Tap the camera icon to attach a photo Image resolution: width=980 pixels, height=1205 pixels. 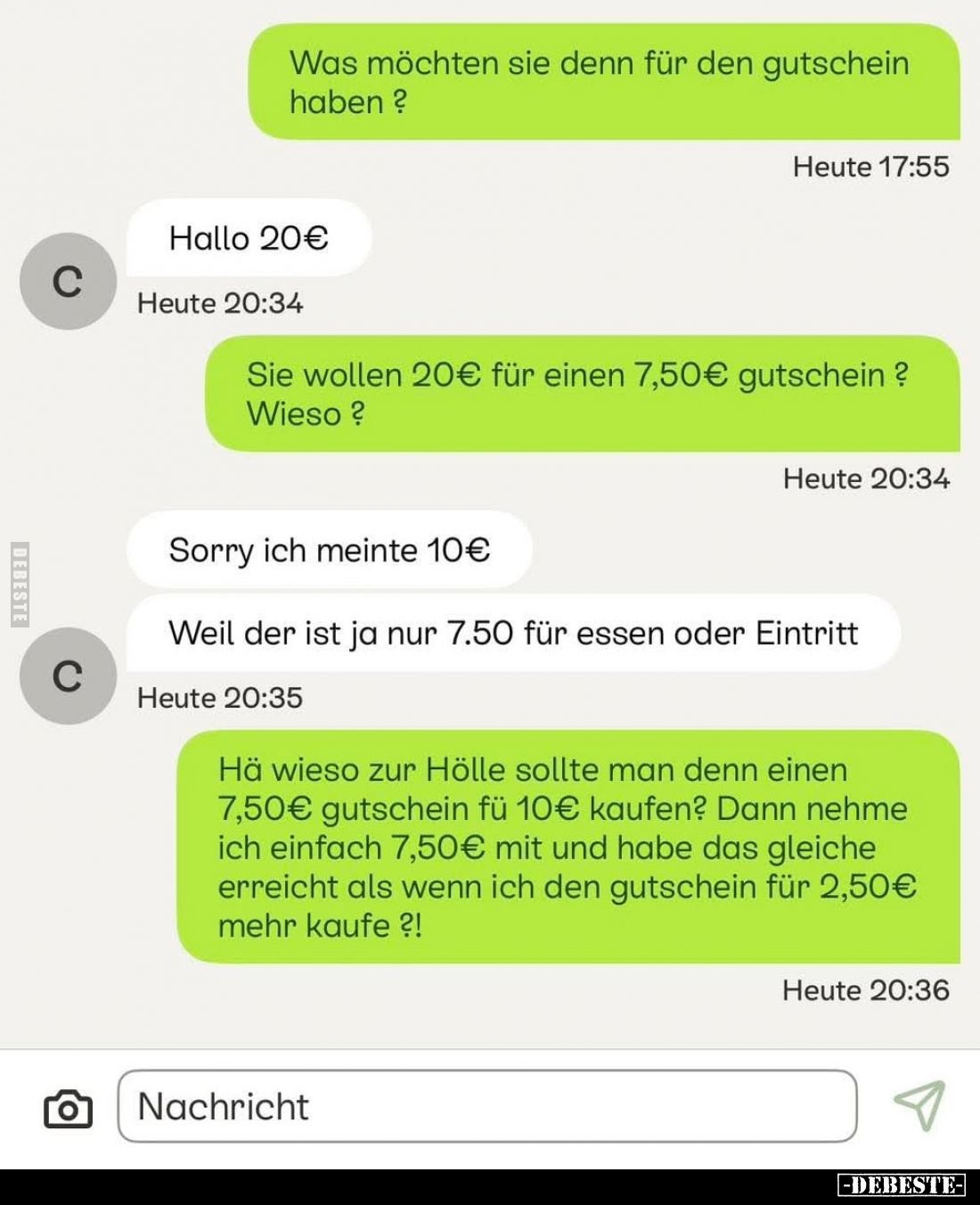coord(68,1108)
